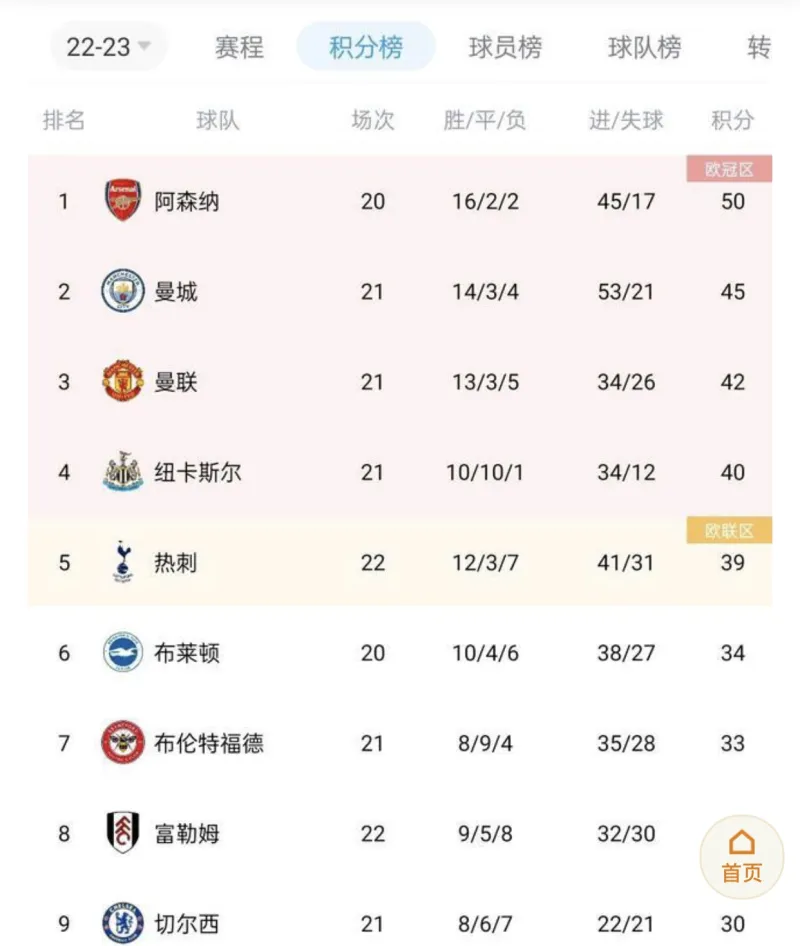Switch to the 球员榜 tab
The height and width of the screenshot is (946, 800).
[505, 47]
